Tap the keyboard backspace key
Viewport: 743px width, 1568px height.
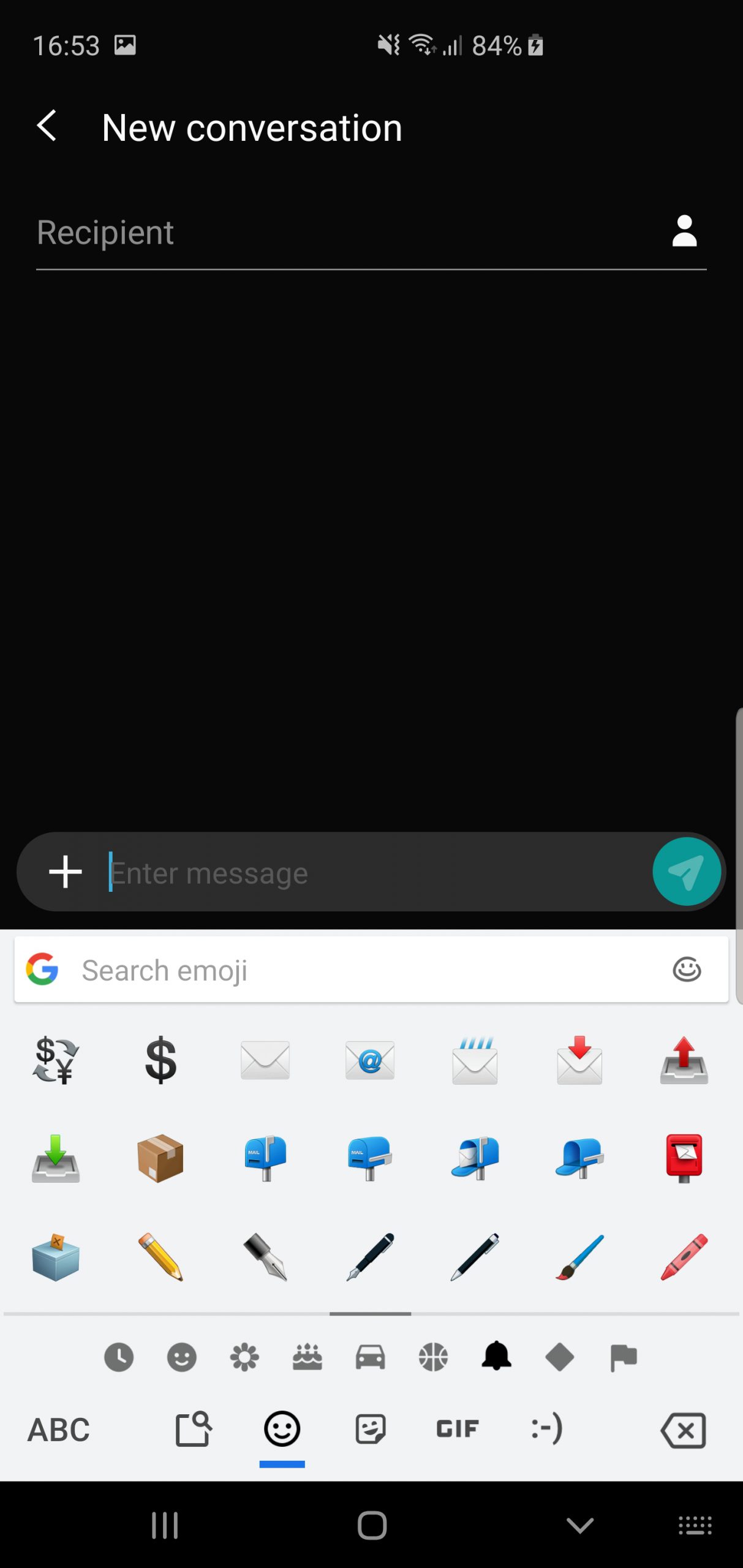683,1430
